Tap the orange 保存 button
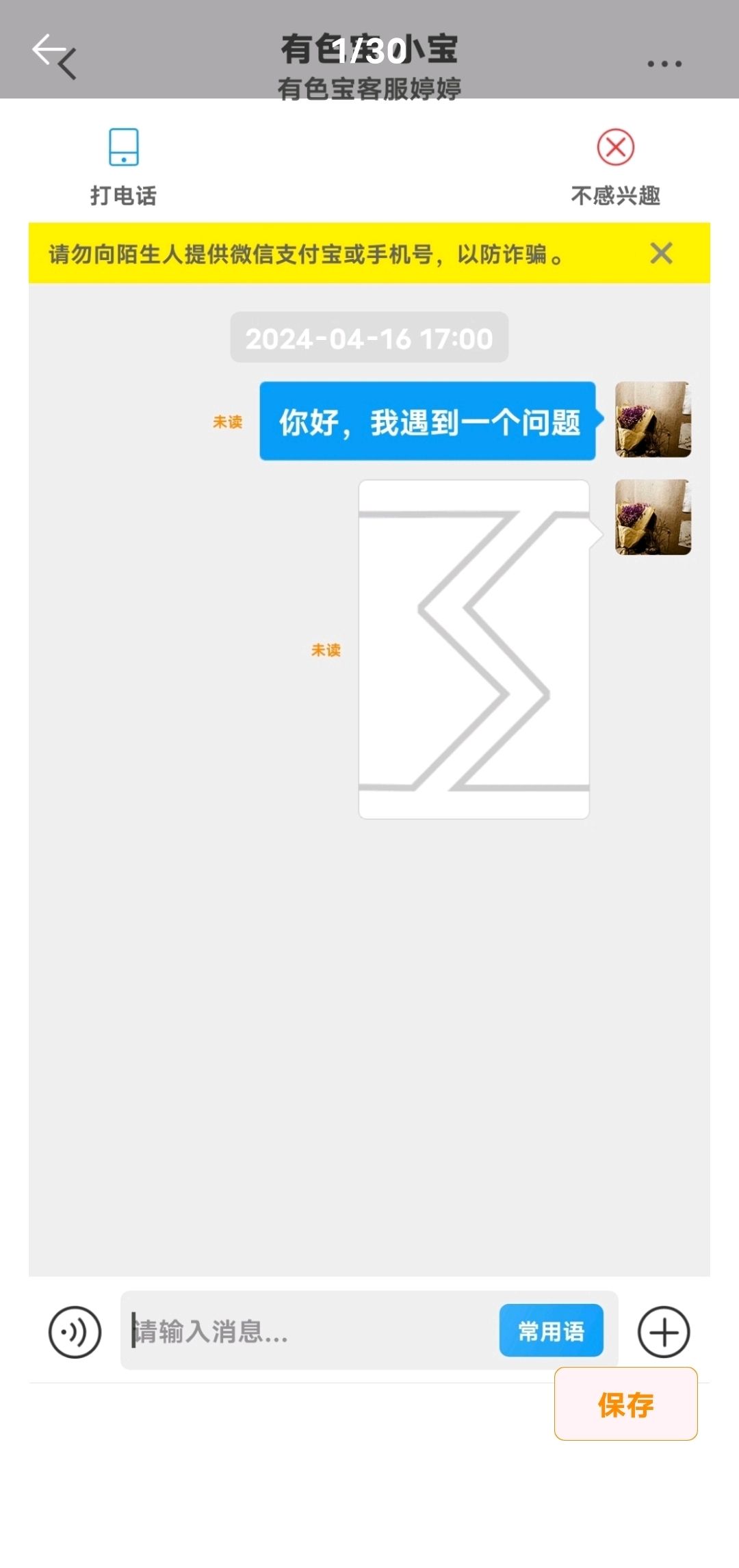The image size is (739, 1568). (x=626, y=1404)
